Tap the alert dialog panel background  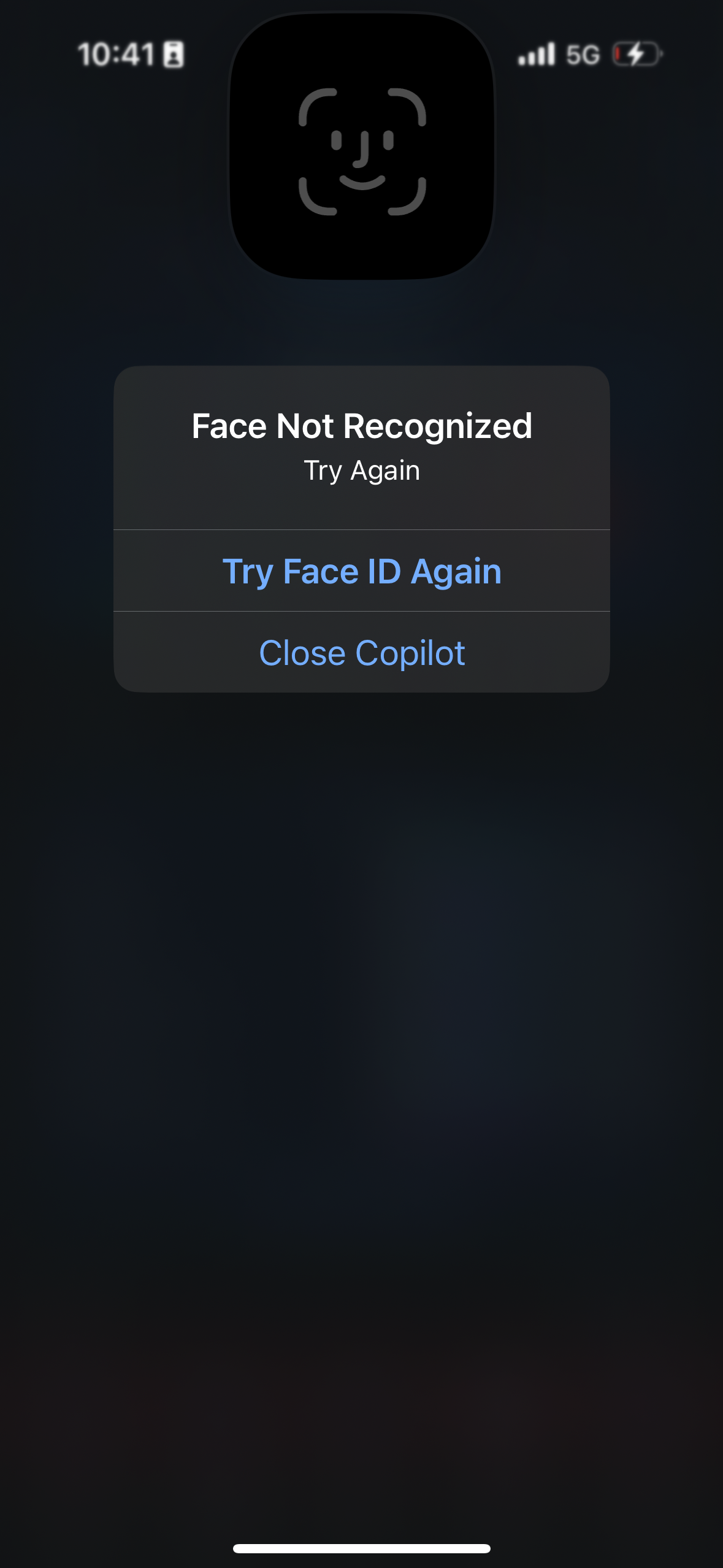tap(361, 503)
